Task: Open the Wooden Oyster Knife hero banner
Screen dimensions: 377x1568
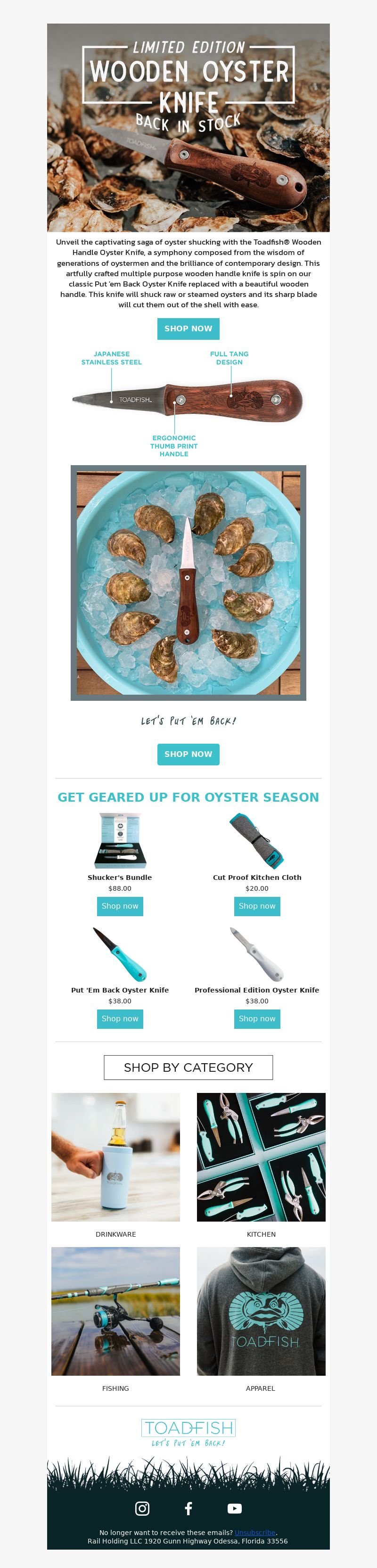Action: tap(188, 128)
